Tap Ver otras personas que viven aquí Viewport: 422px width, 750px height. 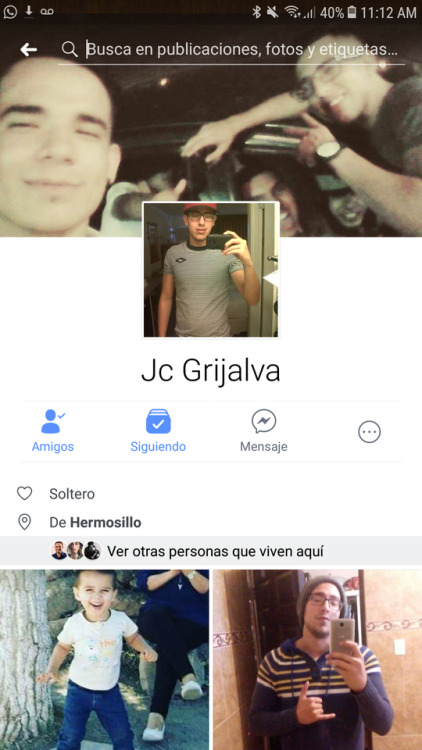coord(211,551)
